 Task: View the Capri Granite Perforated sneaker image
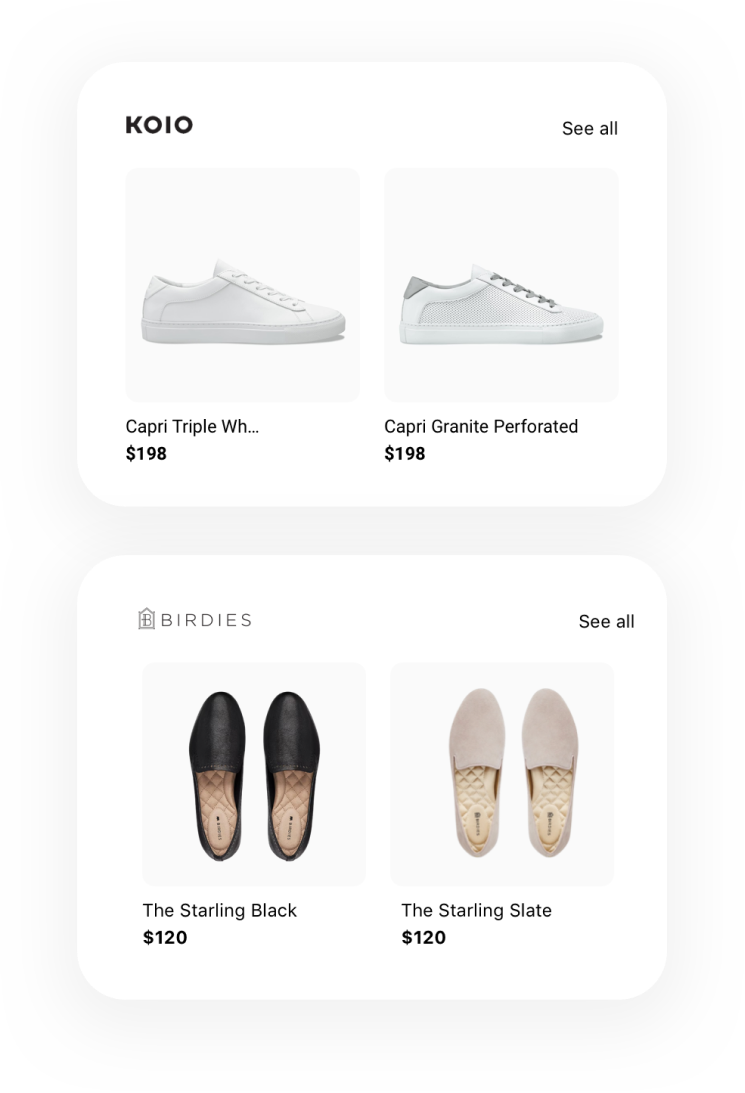click(x=501, y=284)
